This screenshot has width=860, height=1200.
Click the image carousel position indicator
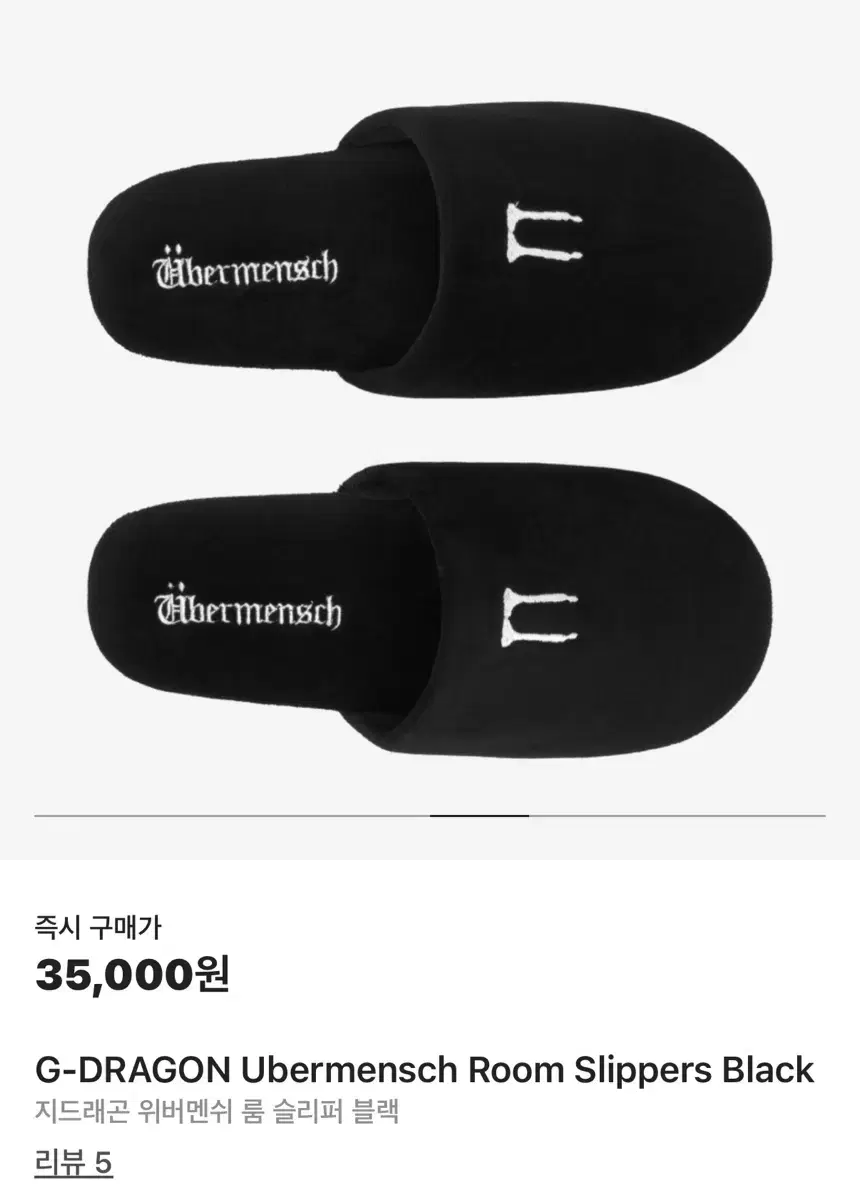click(x=480, y=817)
